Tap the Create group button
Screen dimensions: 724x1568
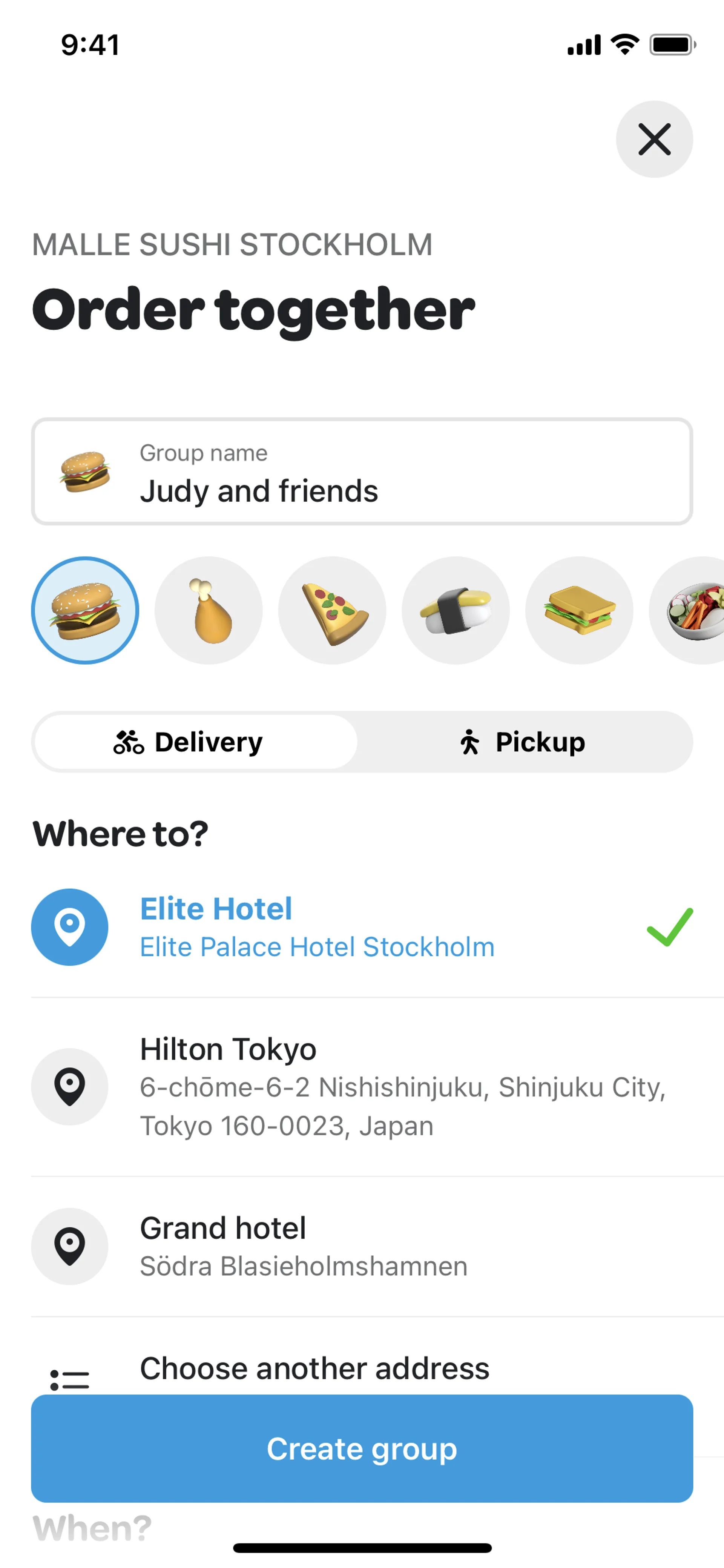361,1448
